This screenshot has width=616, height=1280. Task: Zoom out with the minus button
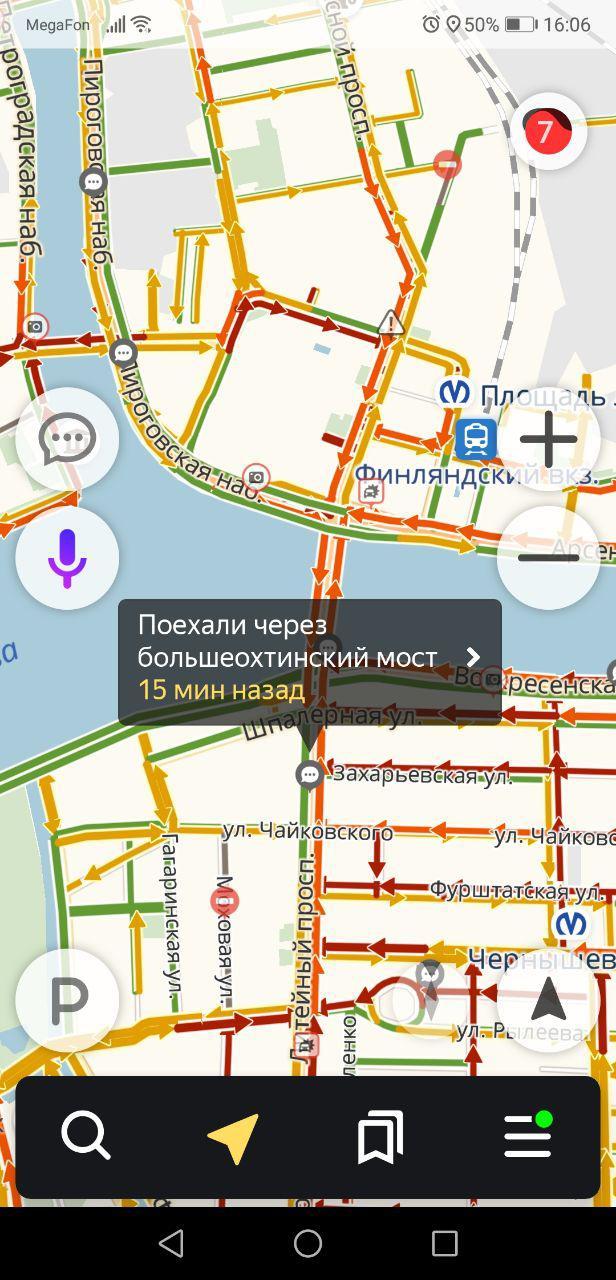[x=548, y=557]
